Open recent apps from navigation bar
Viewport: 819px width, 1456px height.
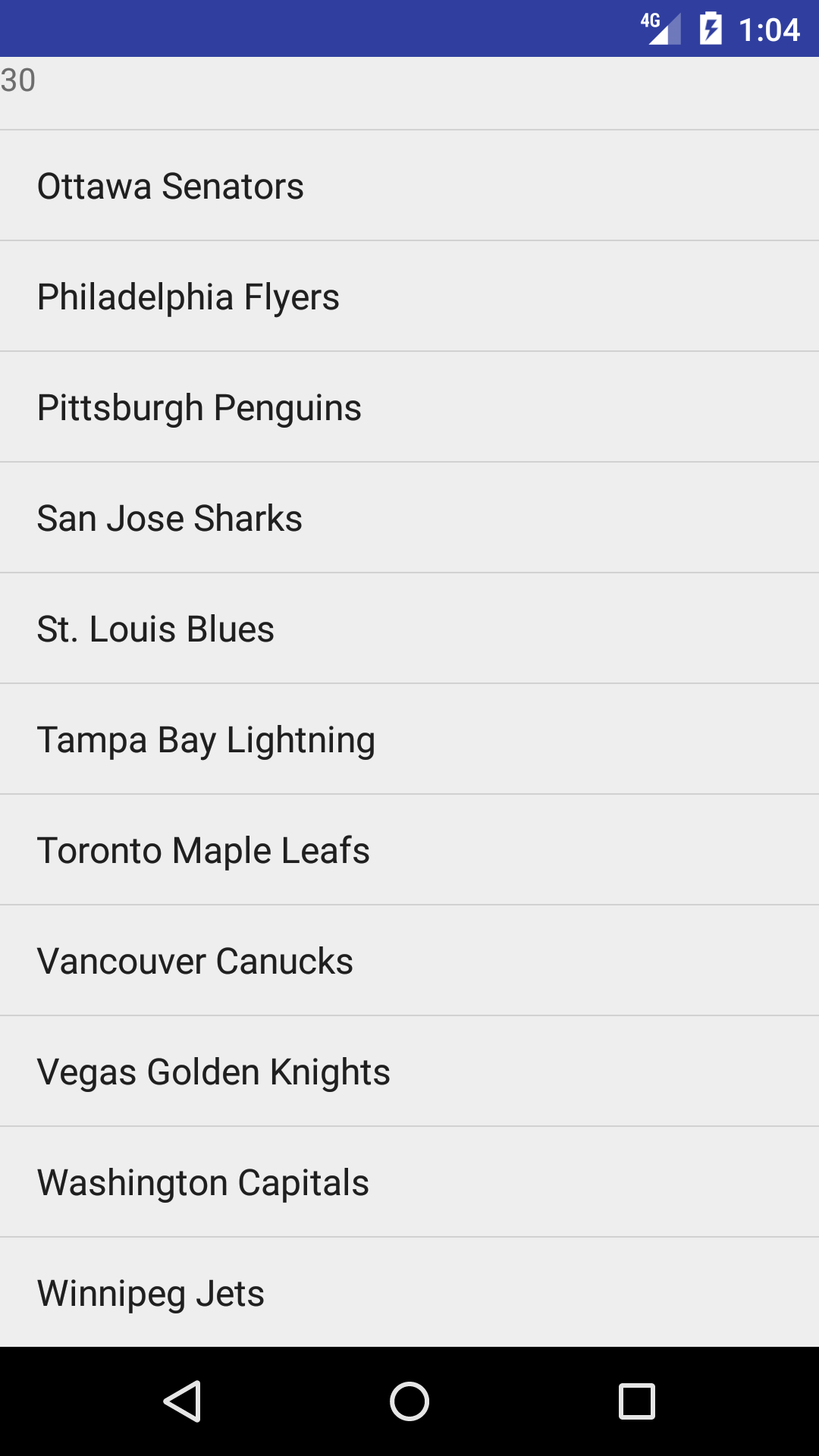tap(637, 1401)
